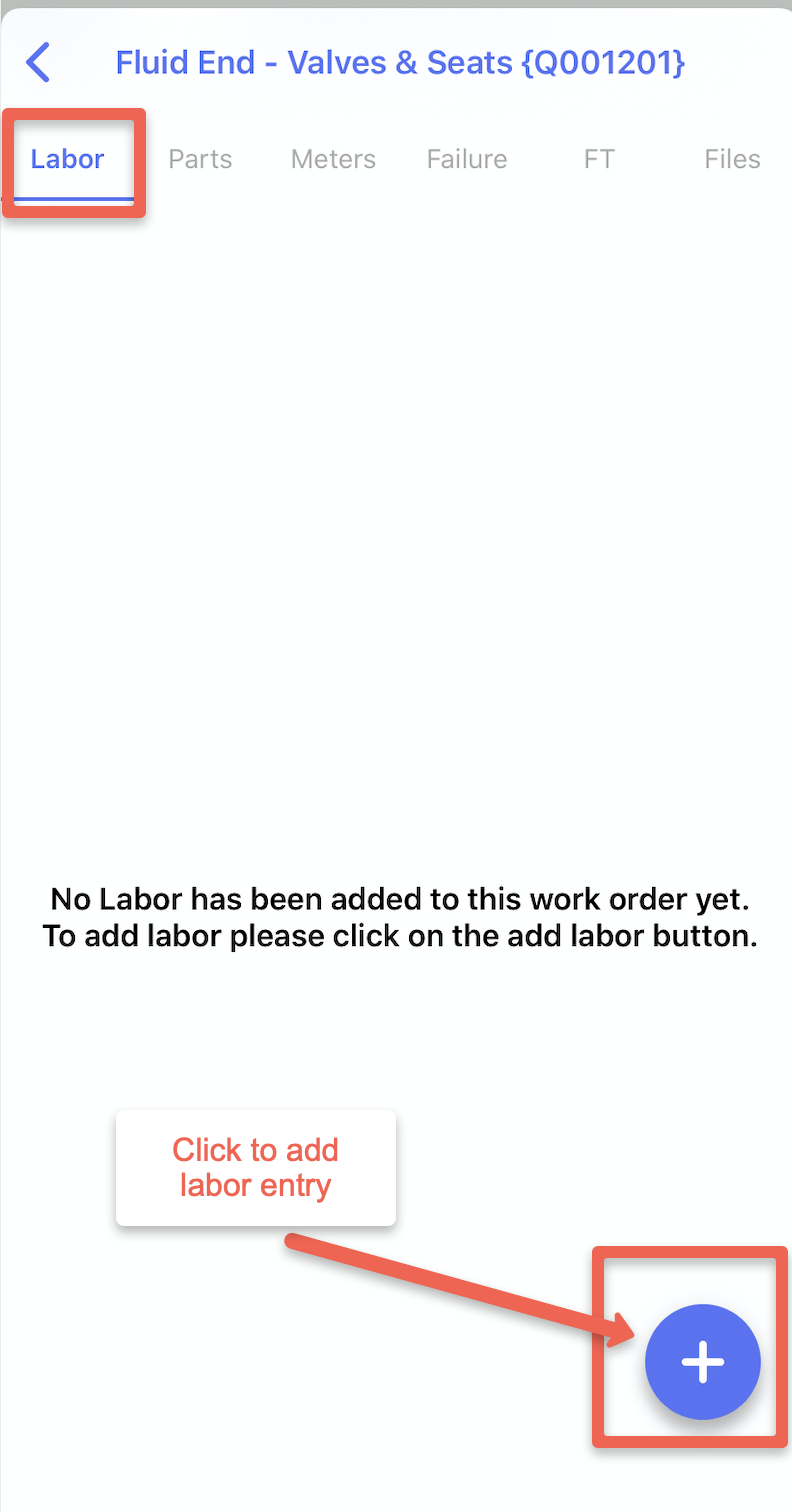
Task: Open the FT tab
Action: 599,159
